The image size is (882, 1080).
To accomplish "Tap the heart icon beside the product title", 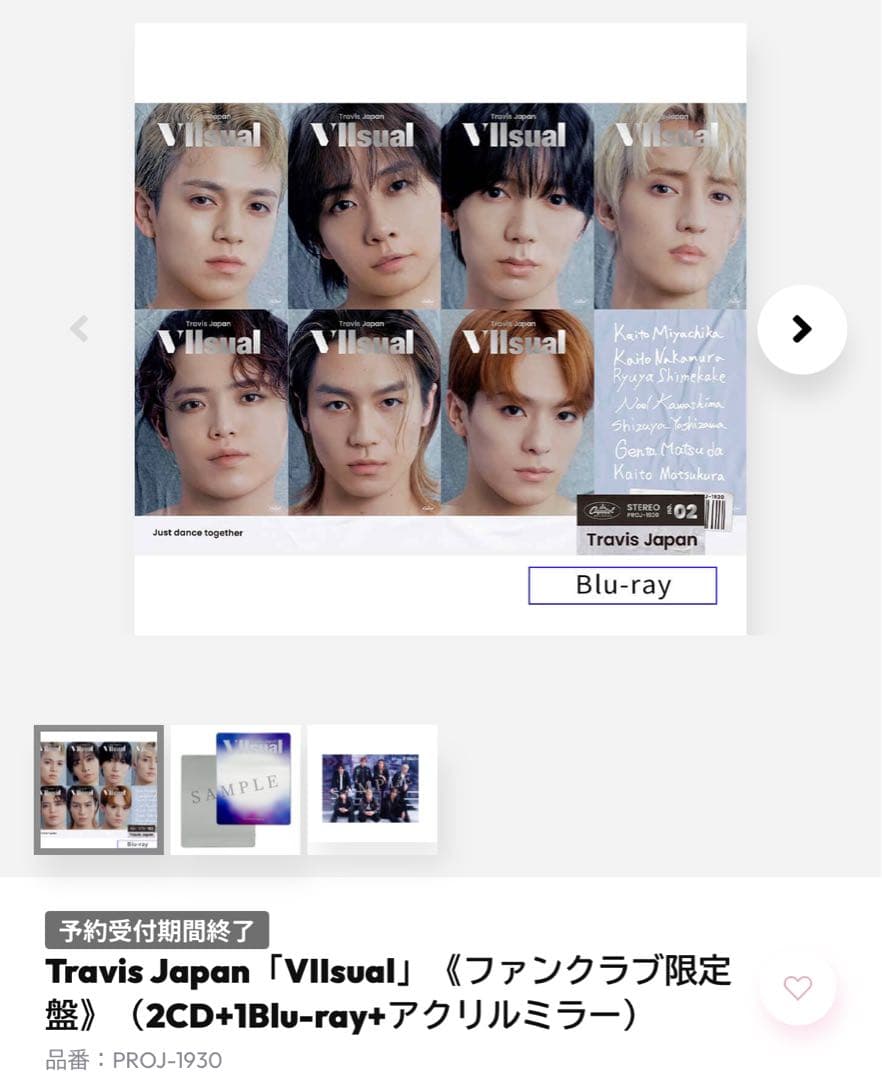I will point(798,987).
